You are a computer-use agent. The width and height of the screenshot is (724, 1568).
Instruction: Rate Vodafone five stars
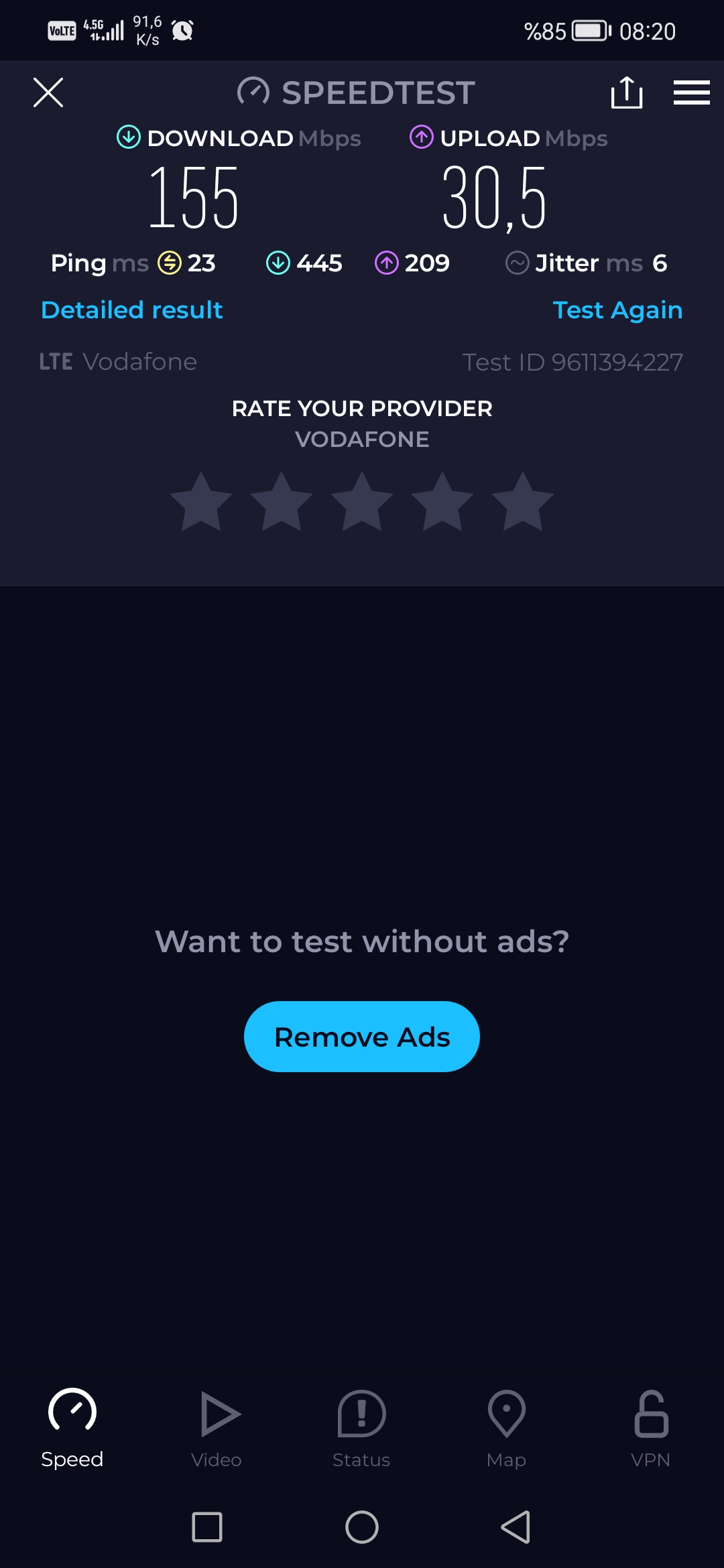pyautogui.click(x=523, y=501)
